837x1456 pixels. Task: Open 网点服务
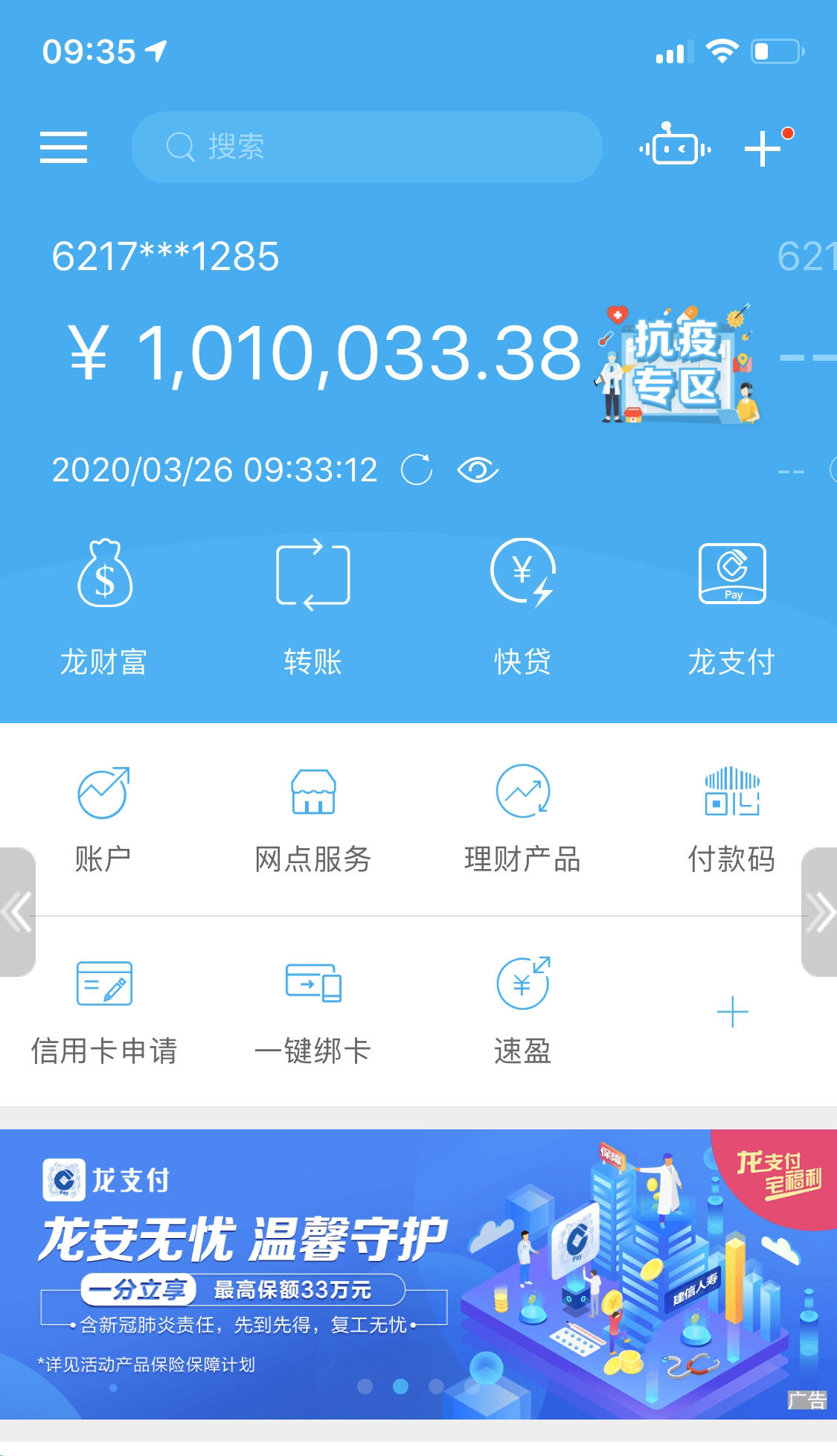[313, 818]
